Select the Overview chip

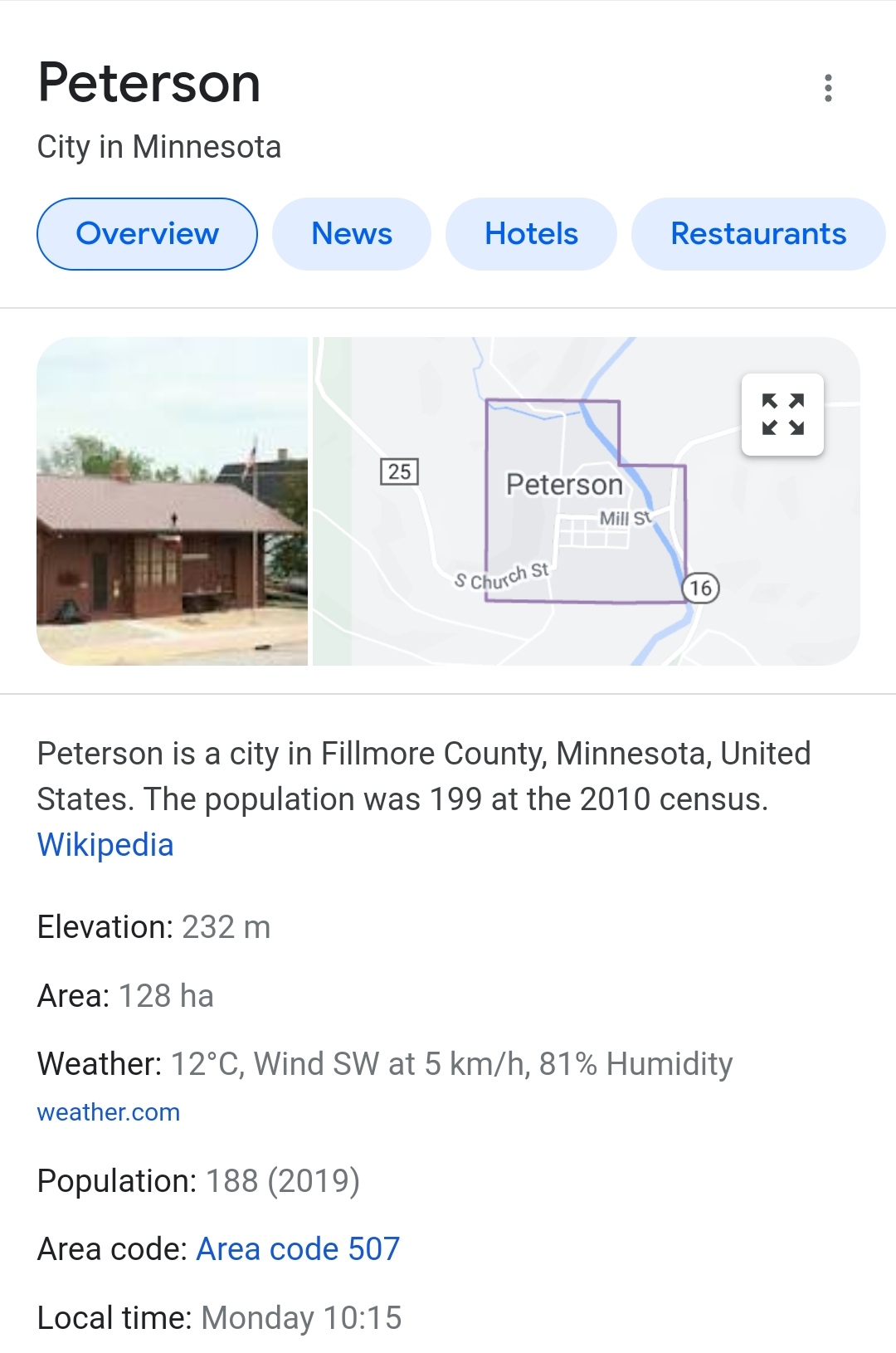pos(147,234)
